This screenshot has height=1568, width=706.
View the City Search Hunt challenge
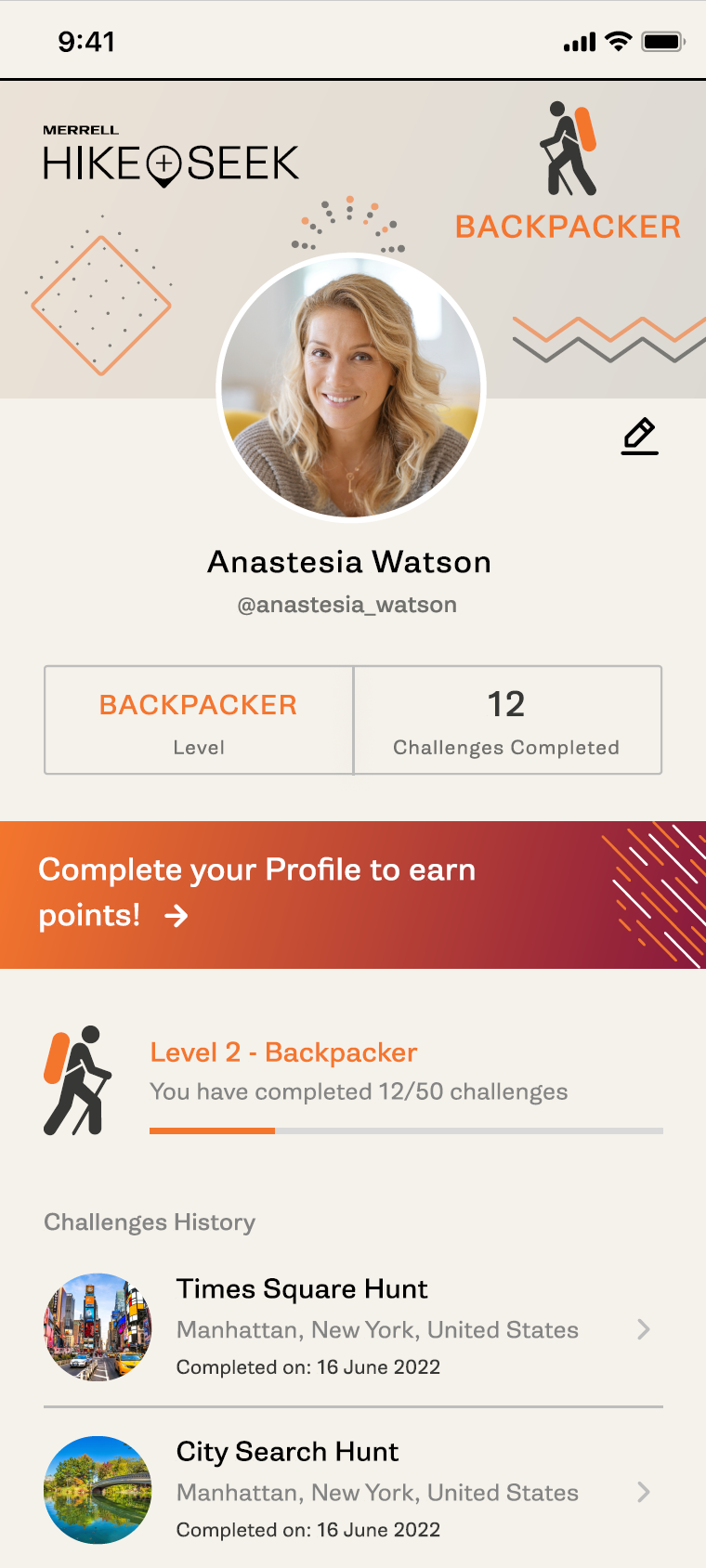click(x=353, y=1490)
